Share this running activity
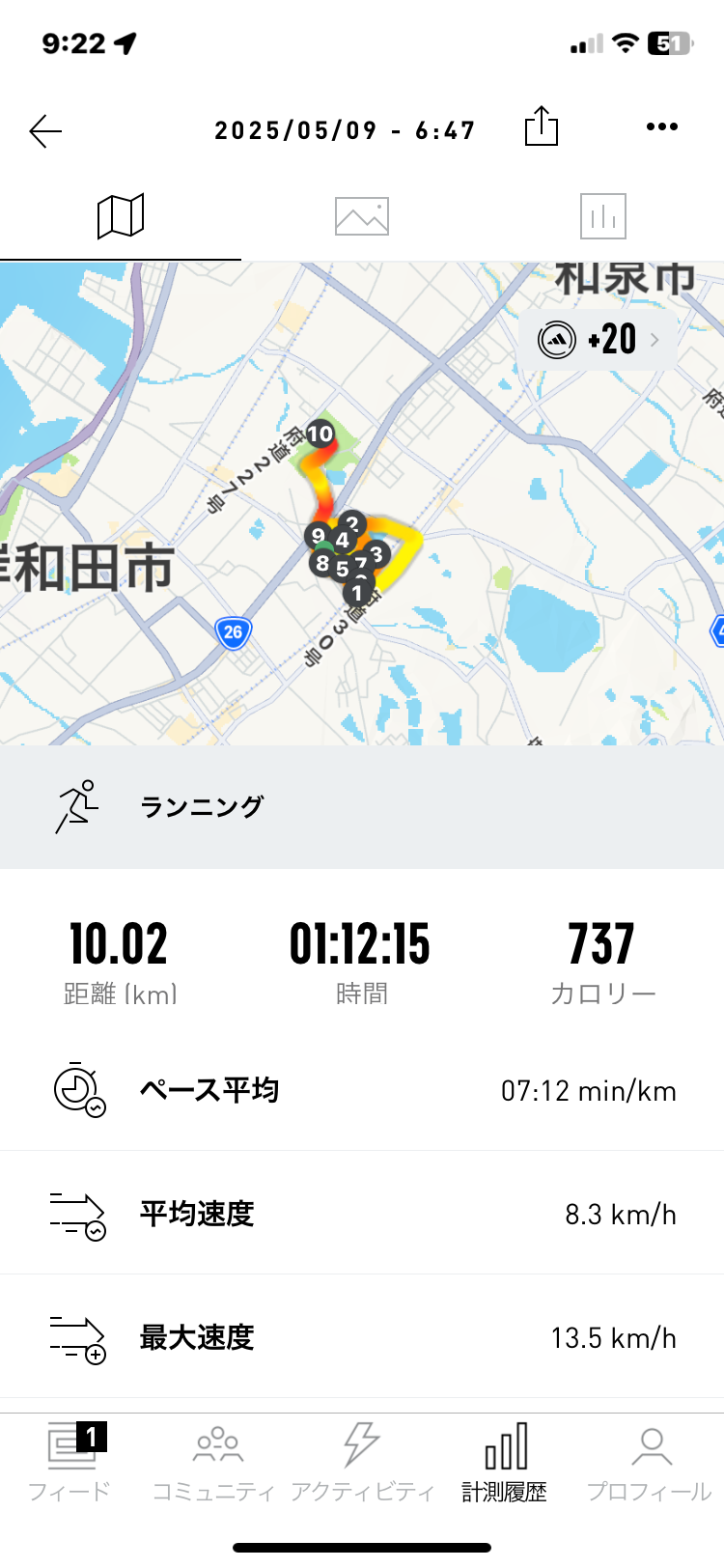This screenshot has width=724, height=1568. 542,126
